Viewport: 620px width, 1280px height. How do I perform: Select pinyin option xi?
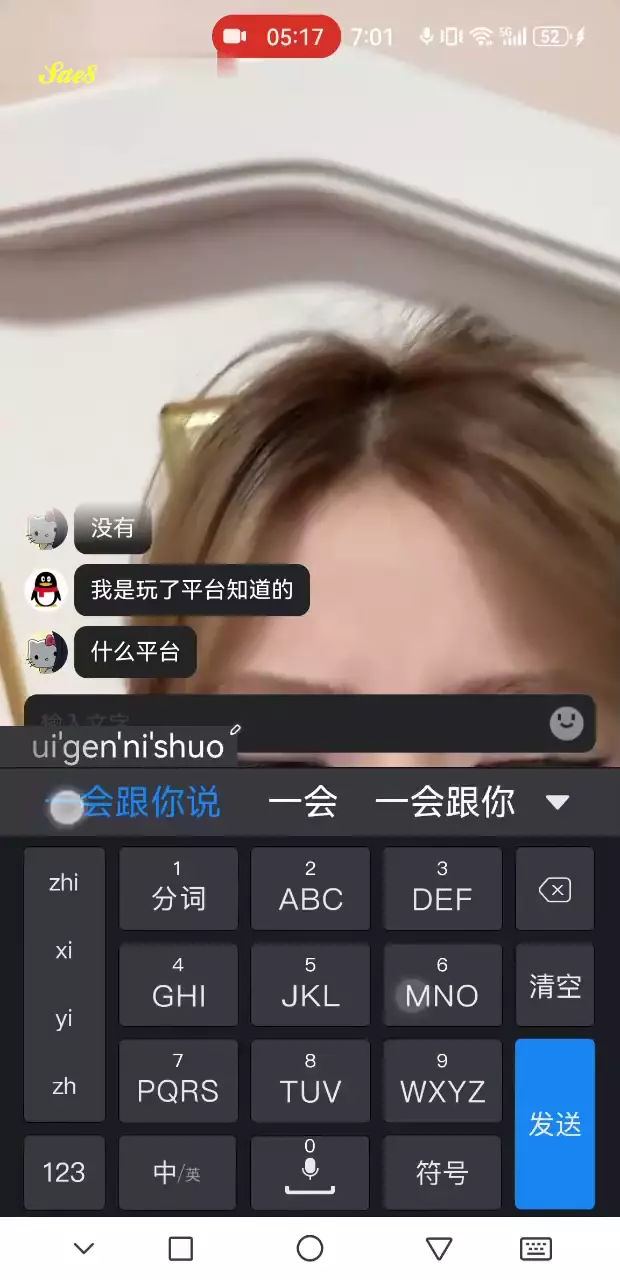(x=64, y=950)
